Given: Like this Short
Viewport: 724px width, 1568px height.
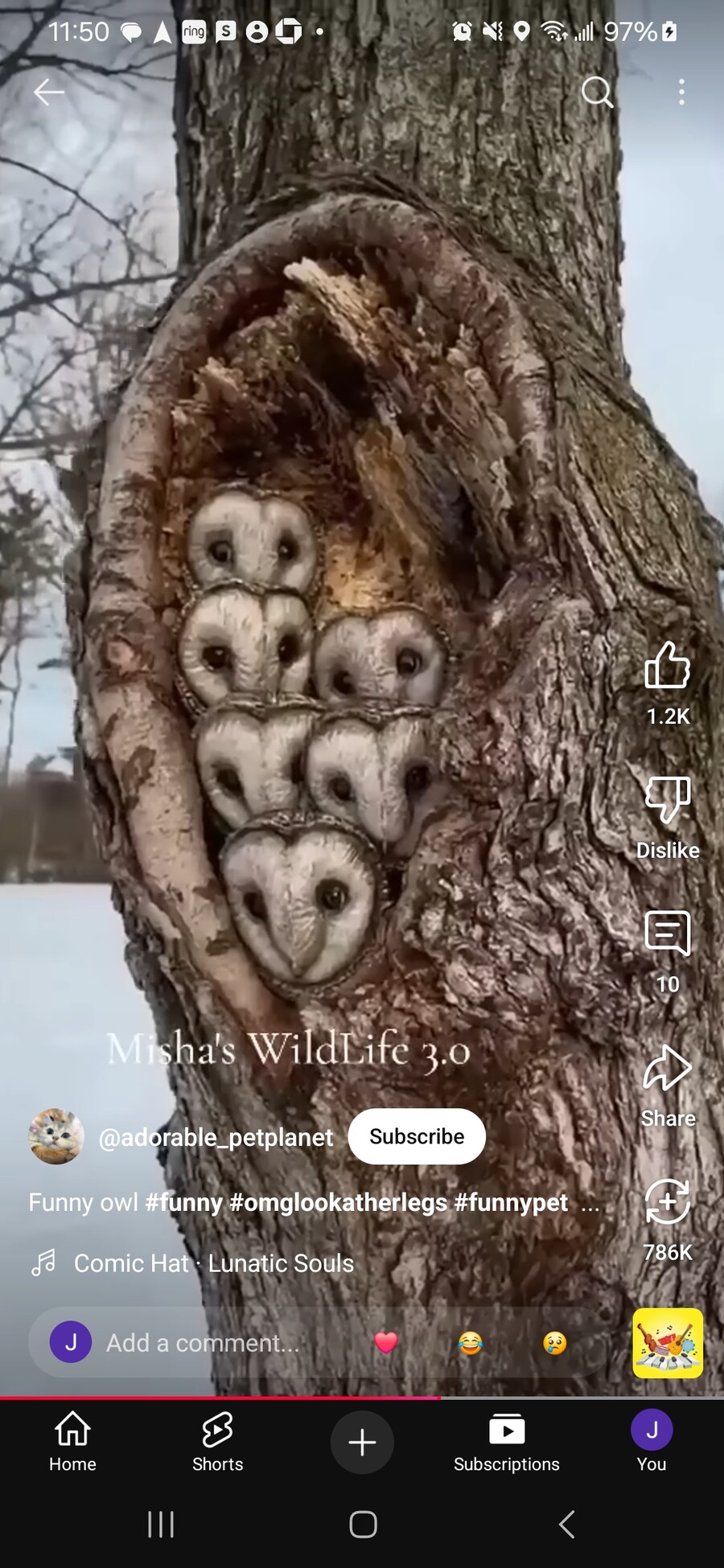Looking at the screenshot, I should [667, 666].
